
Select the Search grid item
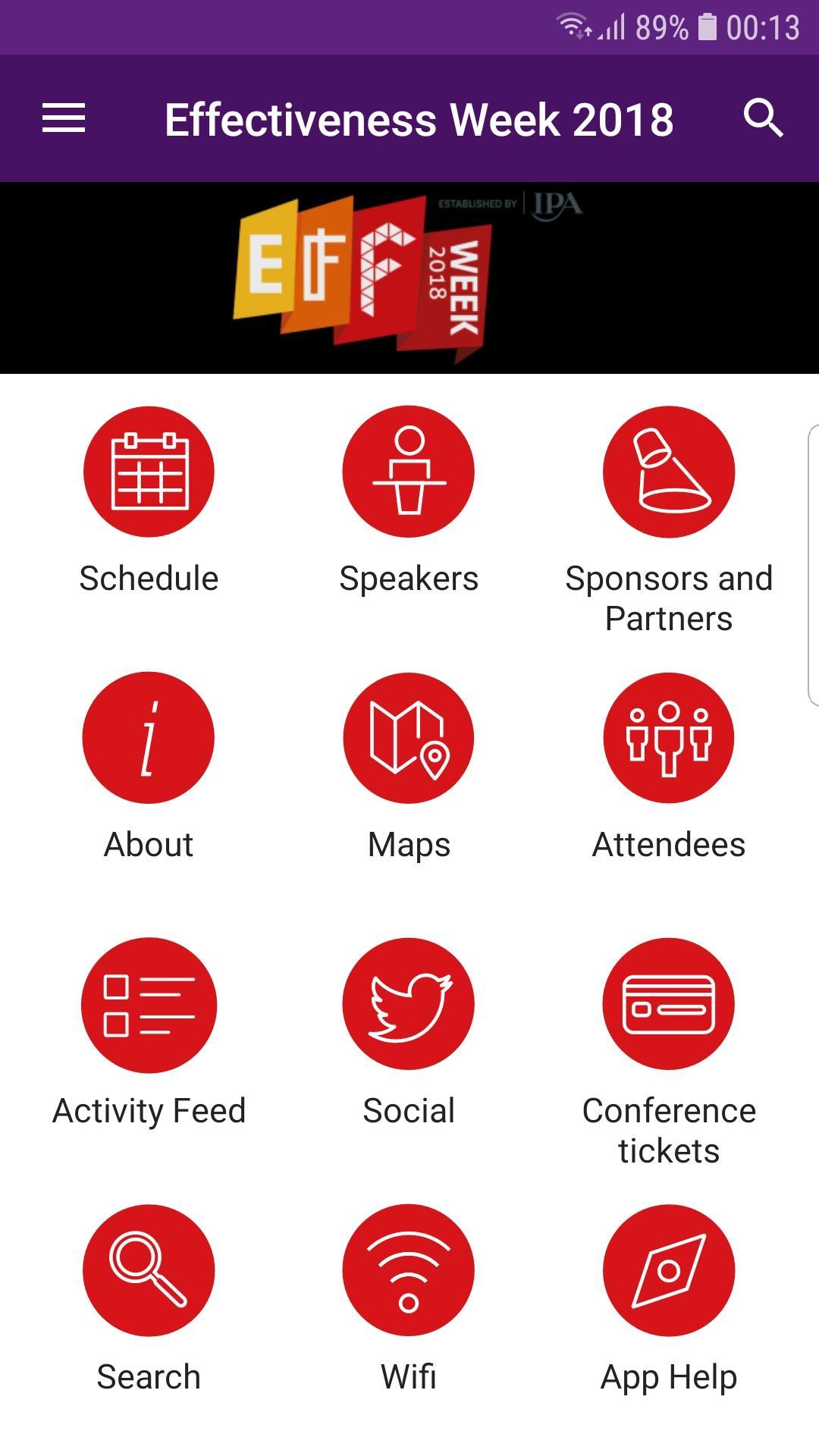[149, 1270]
